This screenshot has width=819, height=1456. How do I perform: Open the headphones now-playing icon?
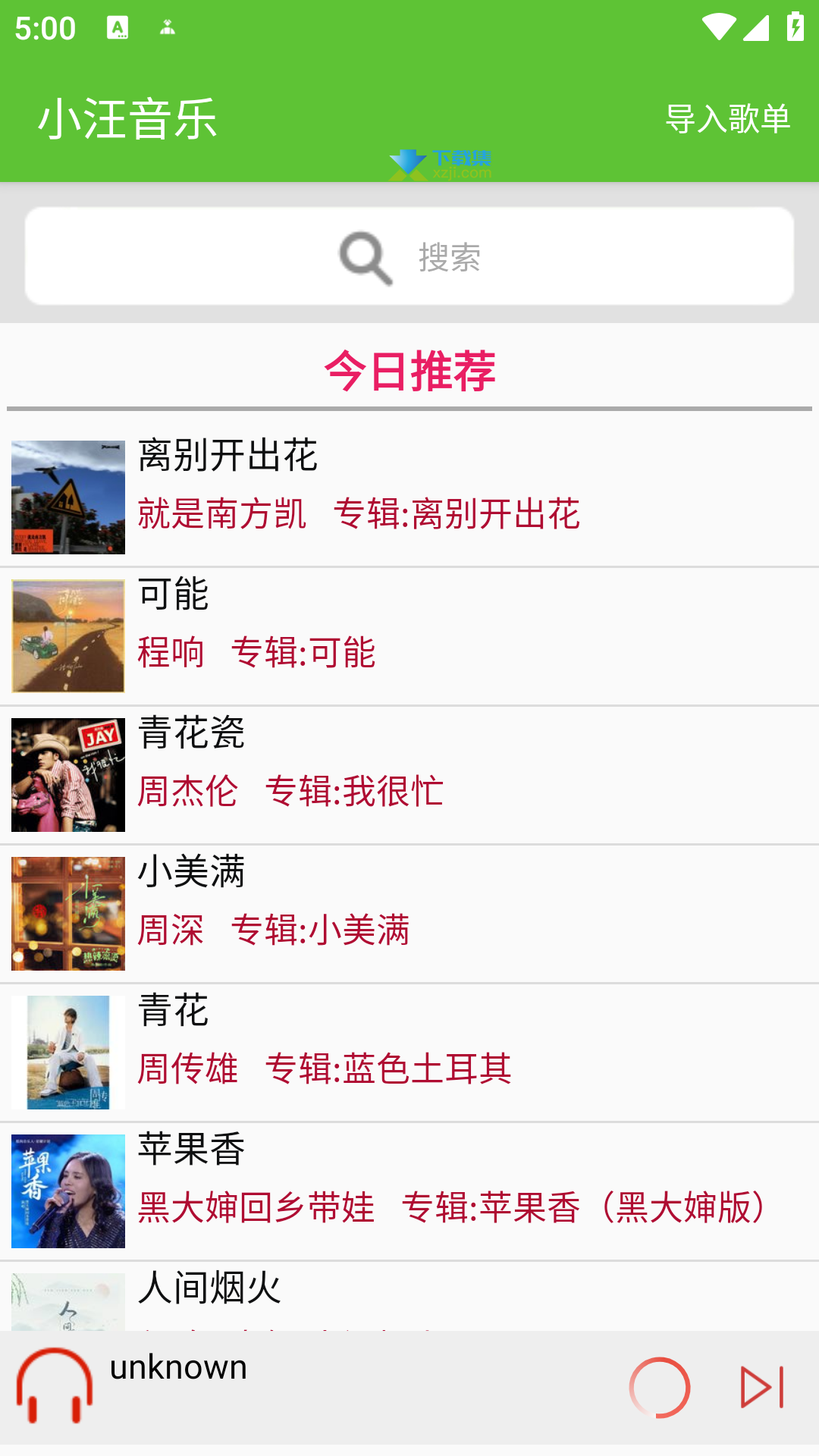tap(55, 1388)
